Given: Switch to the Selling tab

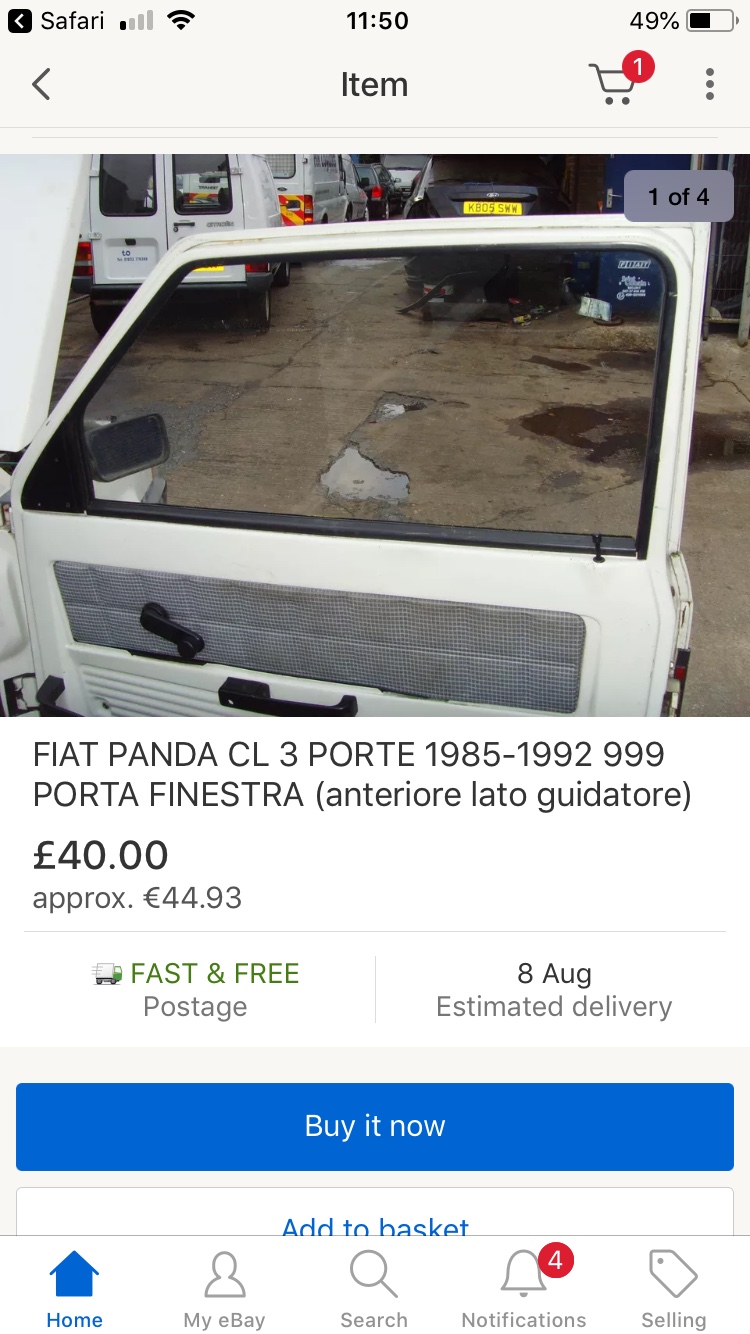Looking at the screenshot, I should [x=674, y=1290].
